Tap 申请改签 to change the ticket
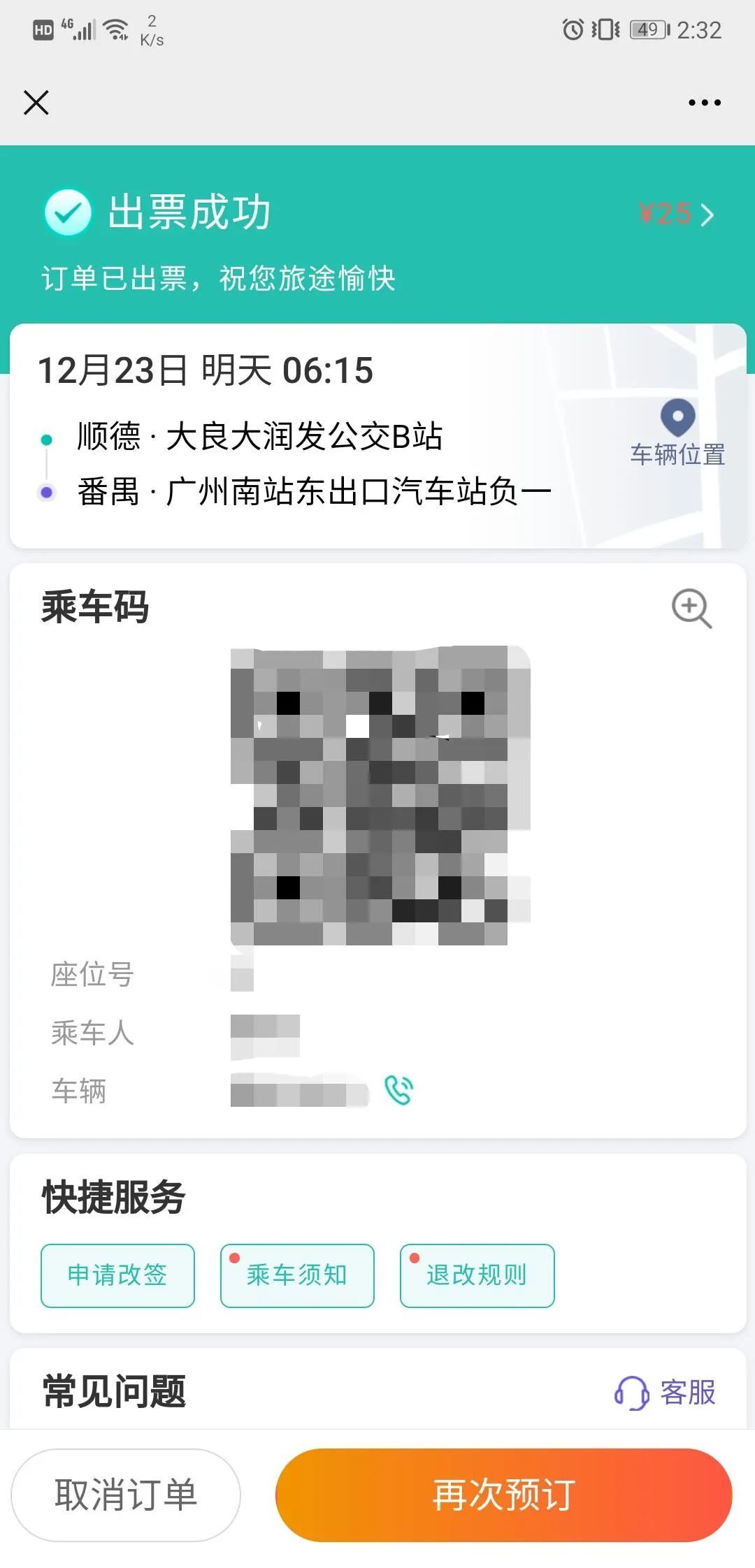The height and width of the screenshot is (1568, 755). (117, 1275)
